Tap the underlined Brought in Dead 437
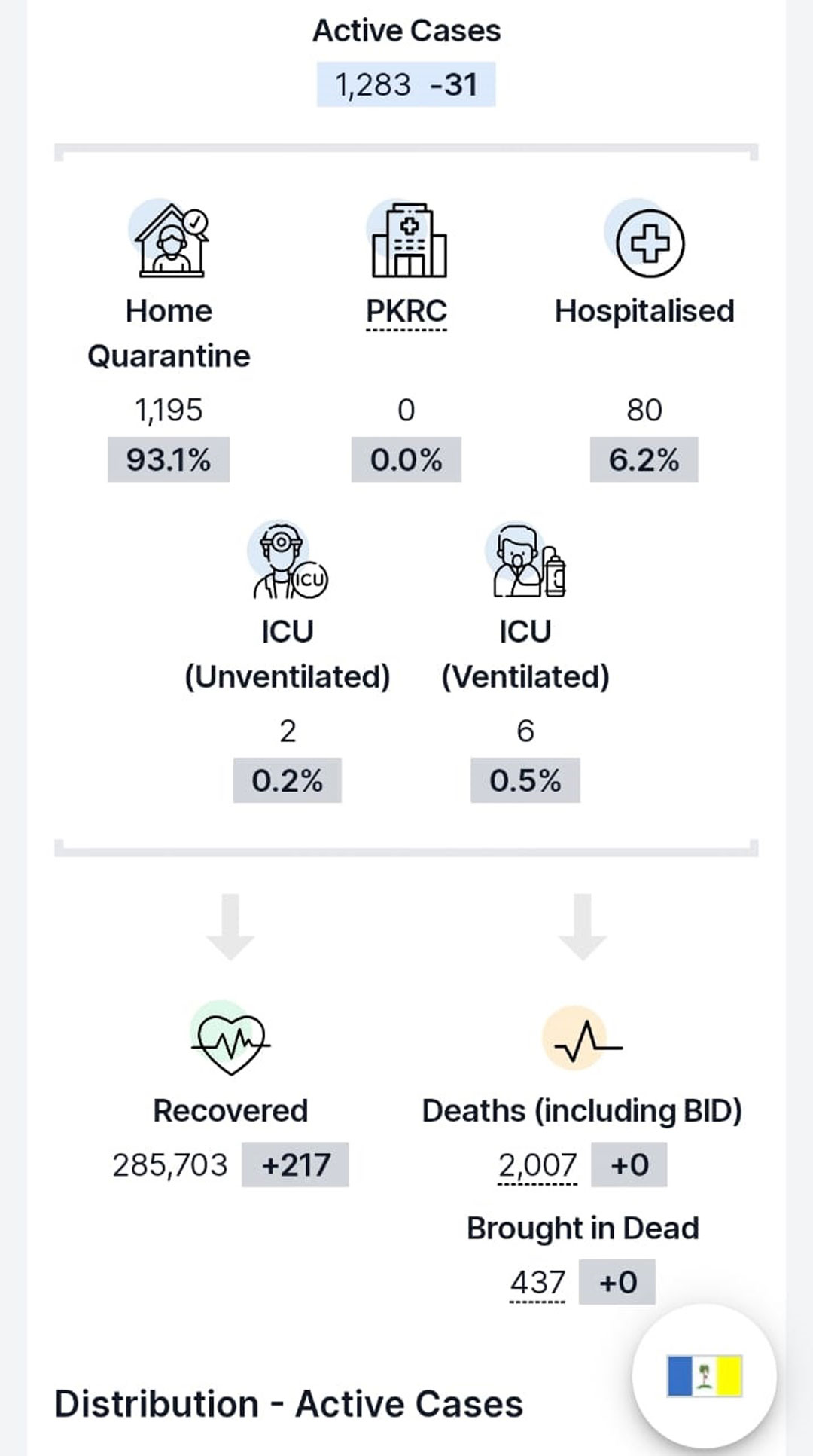 pos(537,1282)
